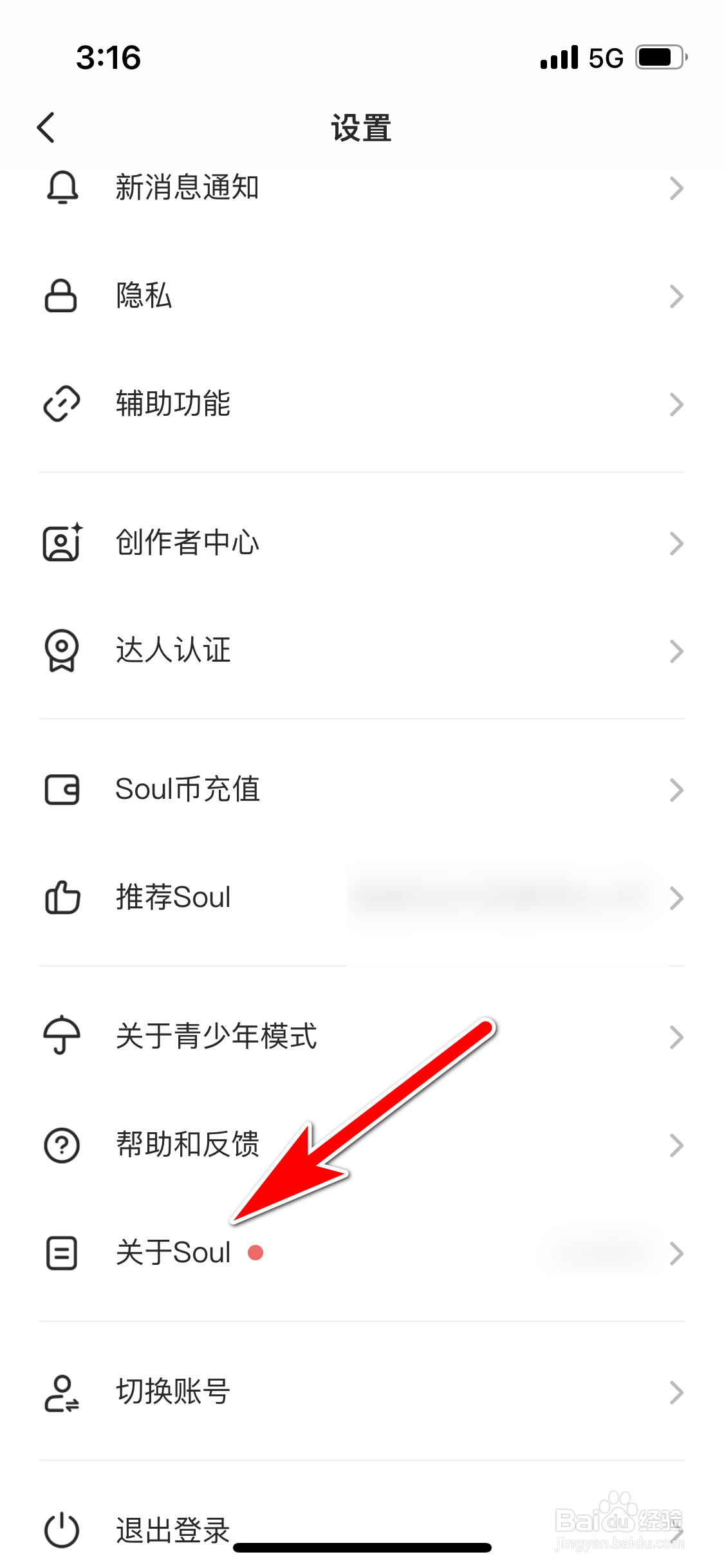Open 帮助和反馈 via its right chevron
724x1568 pixels.
[x=676, y=1144]
